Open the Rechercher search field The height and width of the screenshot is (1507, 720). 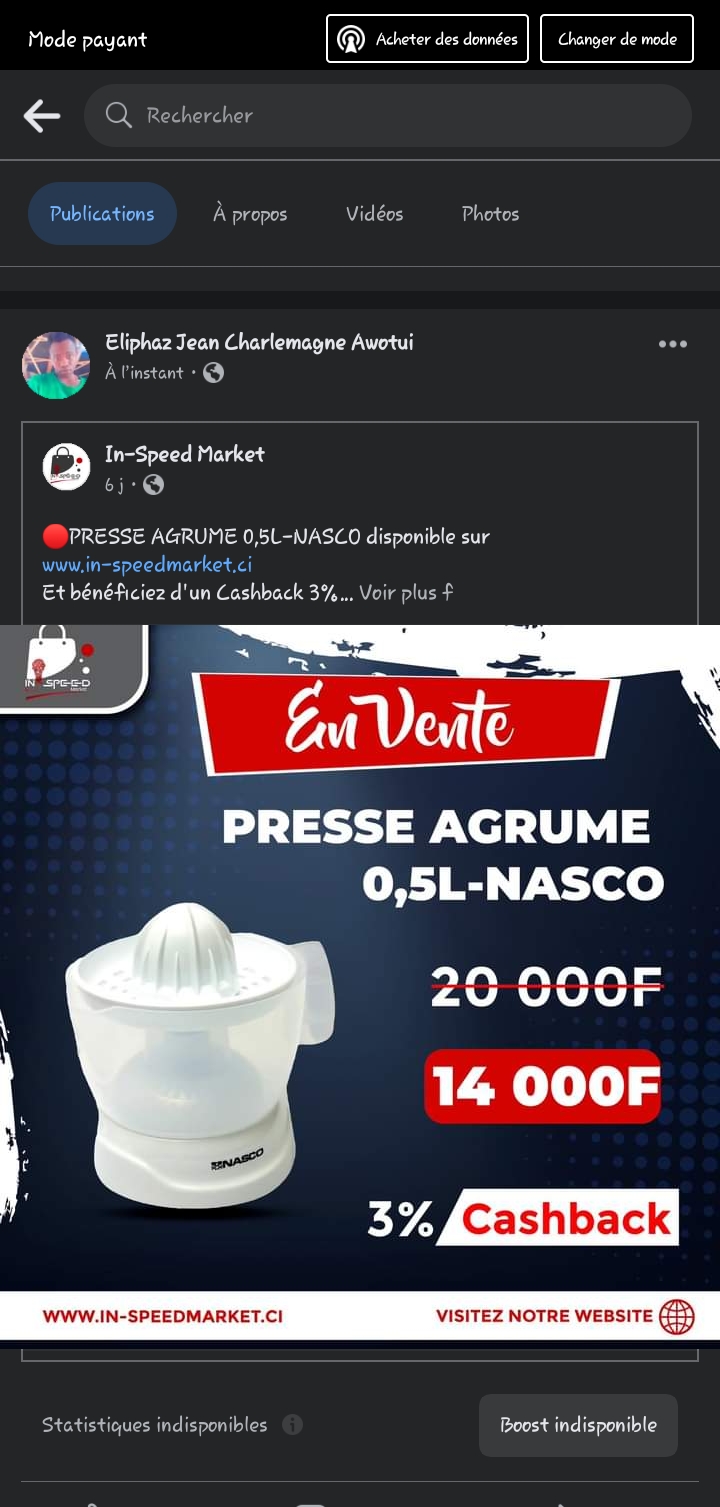point(388,116)
